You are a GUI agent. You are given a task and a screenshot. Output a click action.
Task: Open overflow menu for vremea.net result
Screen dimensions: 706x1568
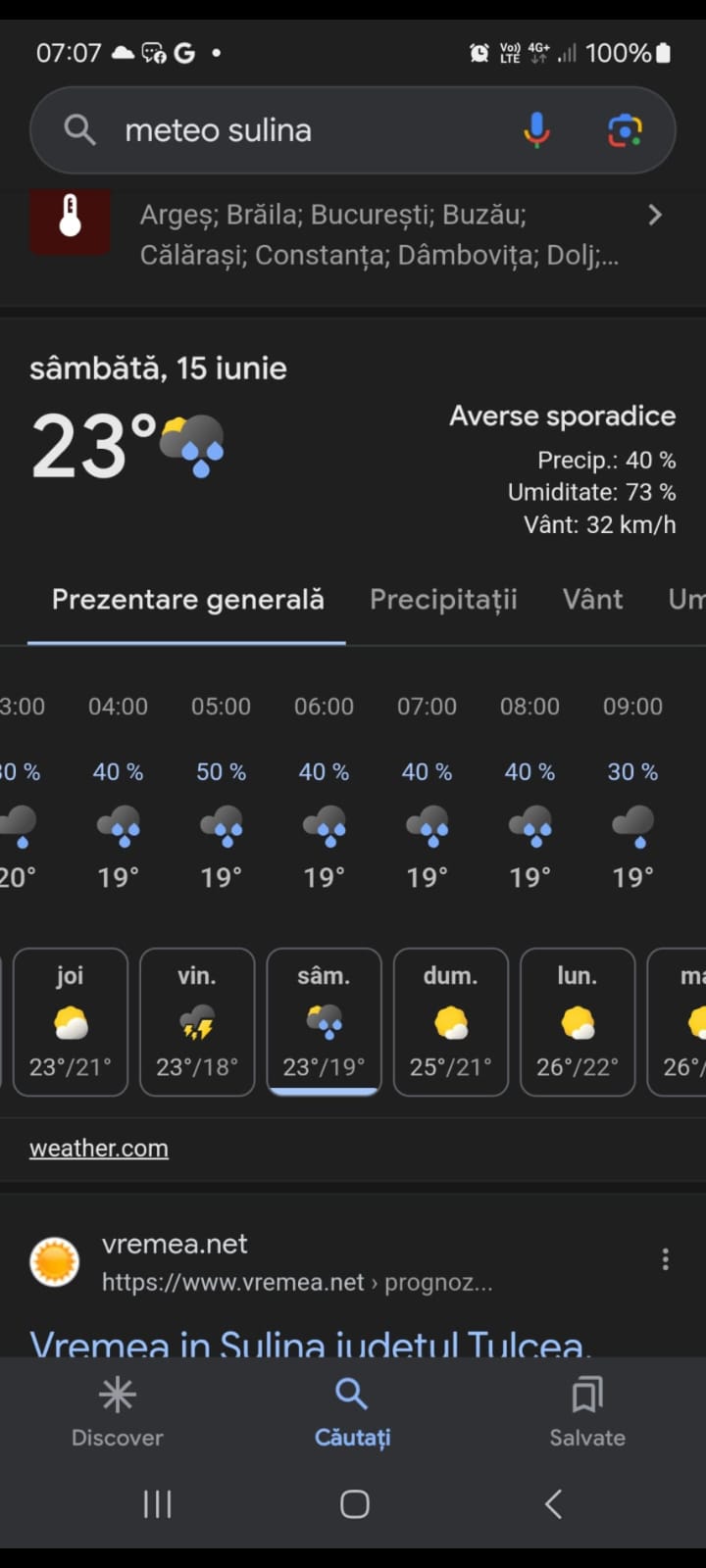665,1259
